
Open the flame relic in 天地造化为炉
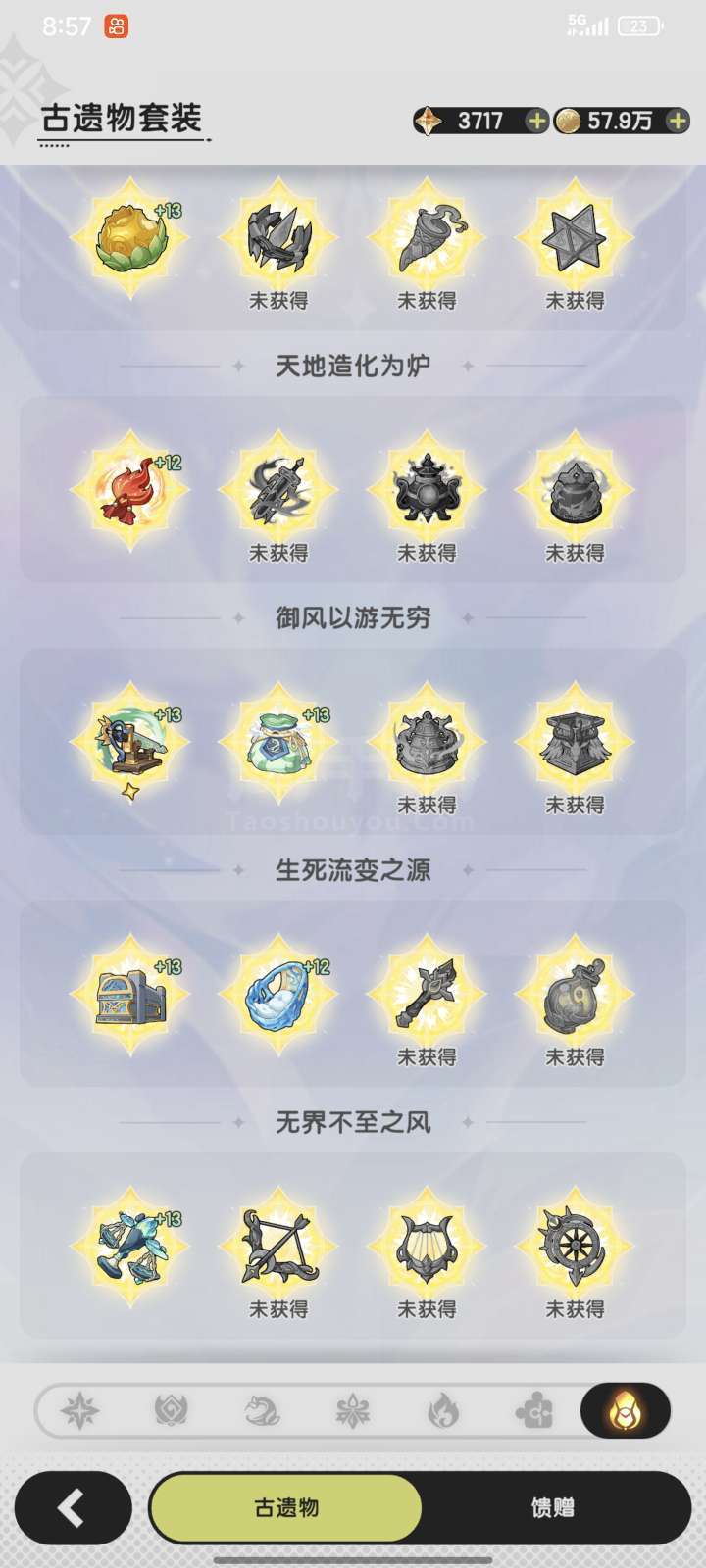(130, 488)
